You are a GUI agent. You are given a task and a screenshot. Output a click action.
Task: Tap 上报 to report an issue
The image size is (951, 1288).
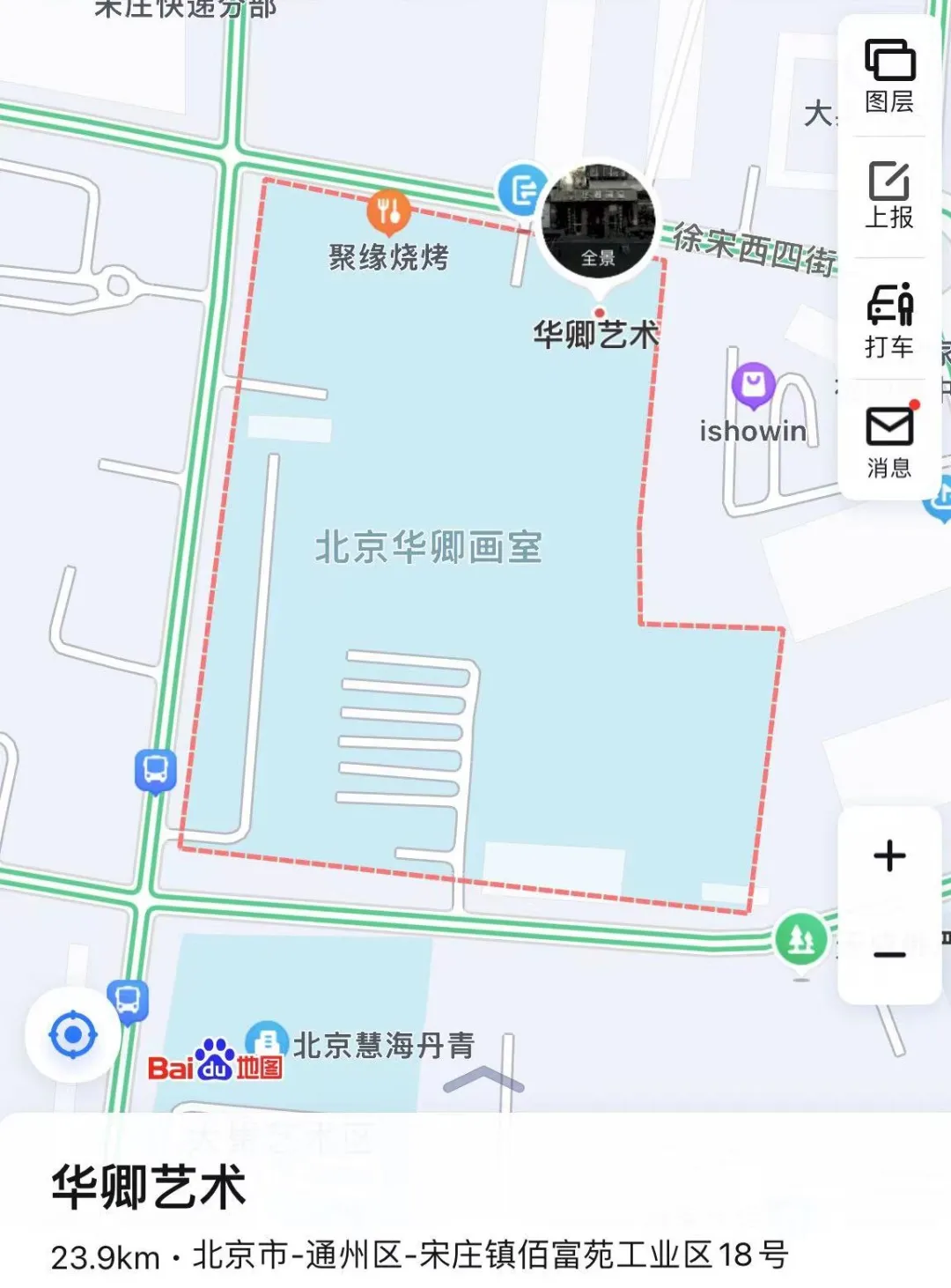[x=889, y=196]
